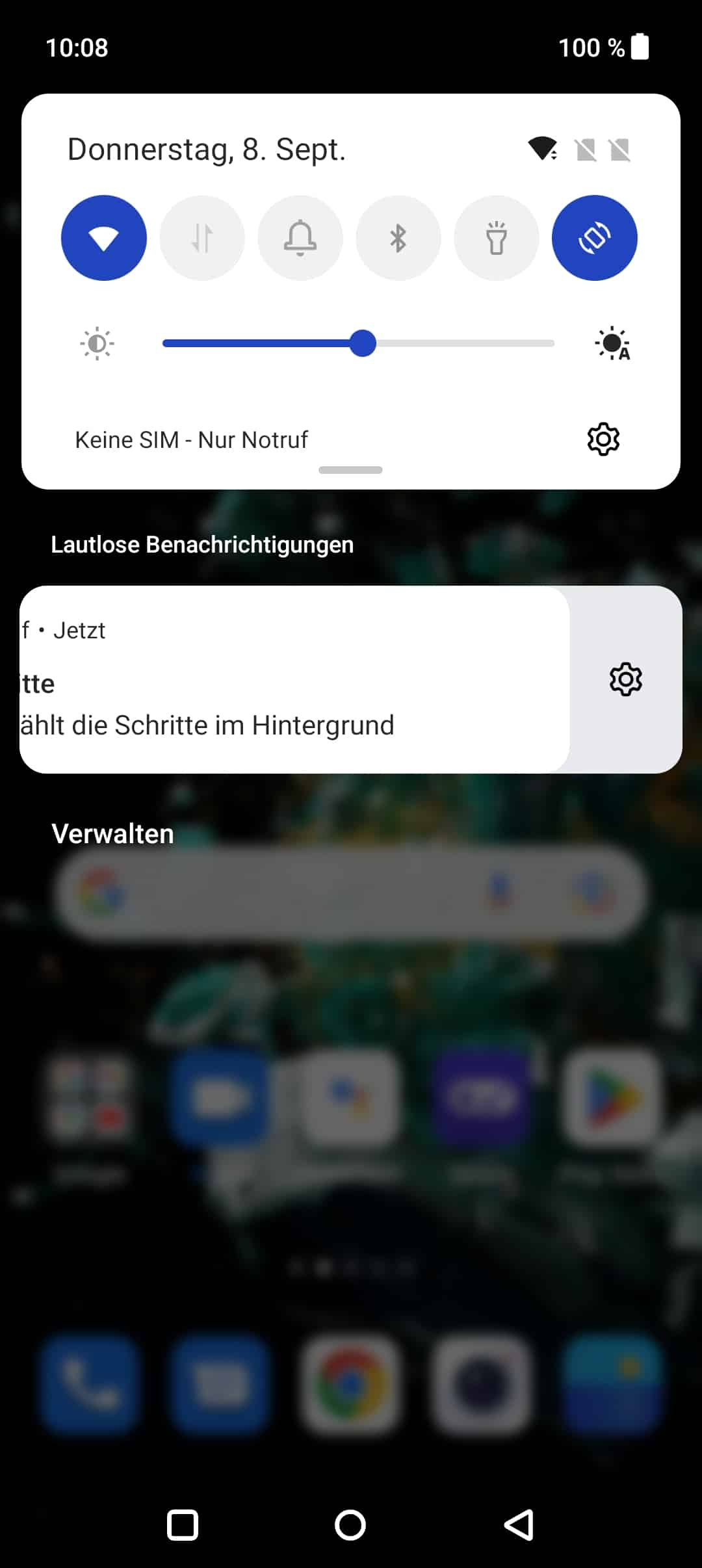Image resolution: width=702 pixels, height=1568 pixels.
Task: Open notification settings gear for step counter
Action: tap(626, 679)
